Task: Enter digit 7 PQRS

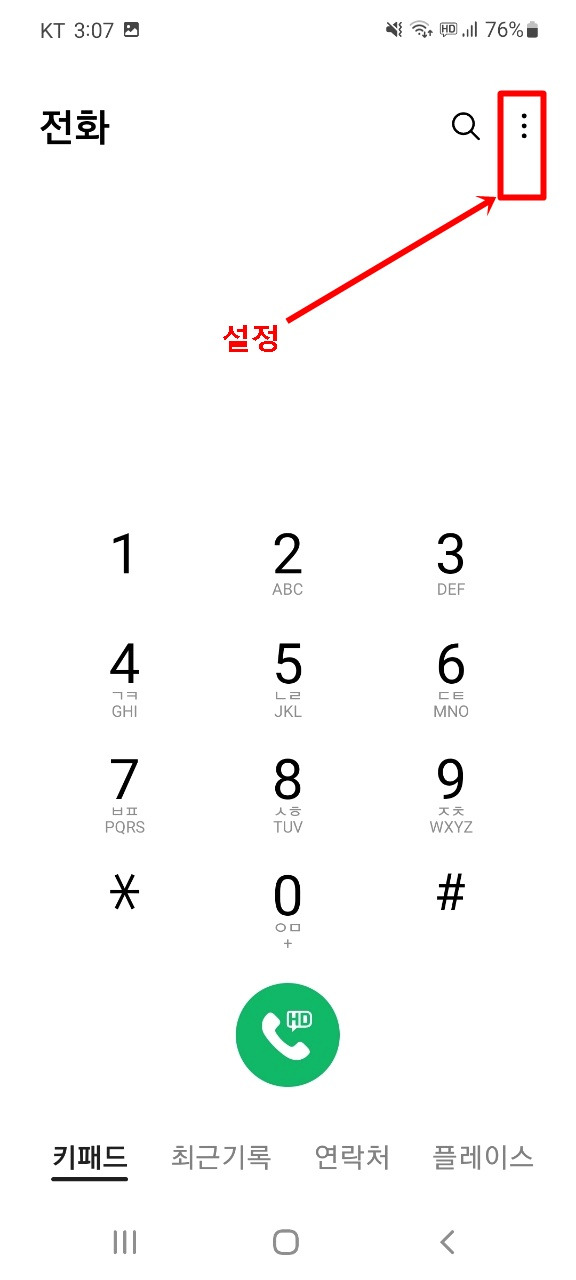Action: pos(124,796)
